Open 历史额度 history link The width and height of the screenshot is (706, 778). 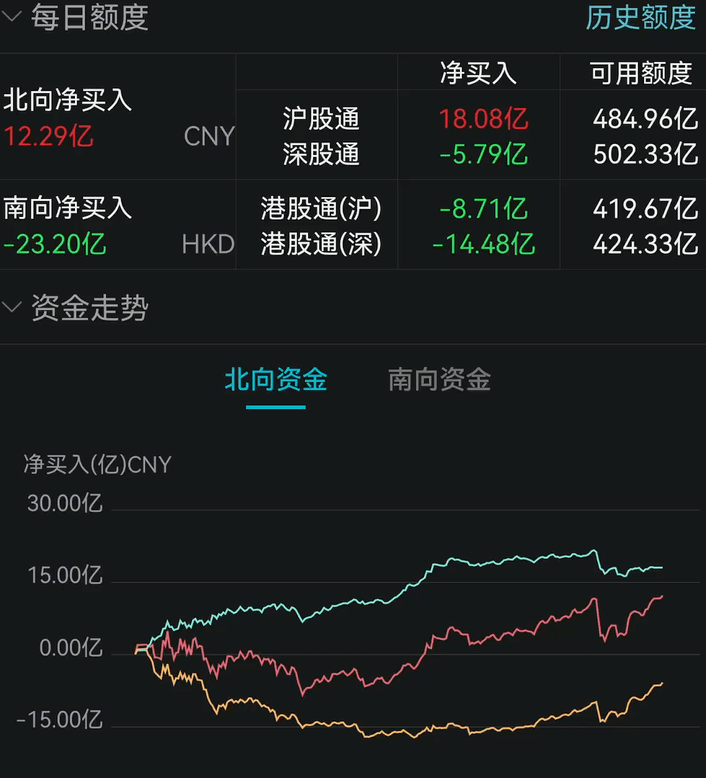(x=640, y=18)
